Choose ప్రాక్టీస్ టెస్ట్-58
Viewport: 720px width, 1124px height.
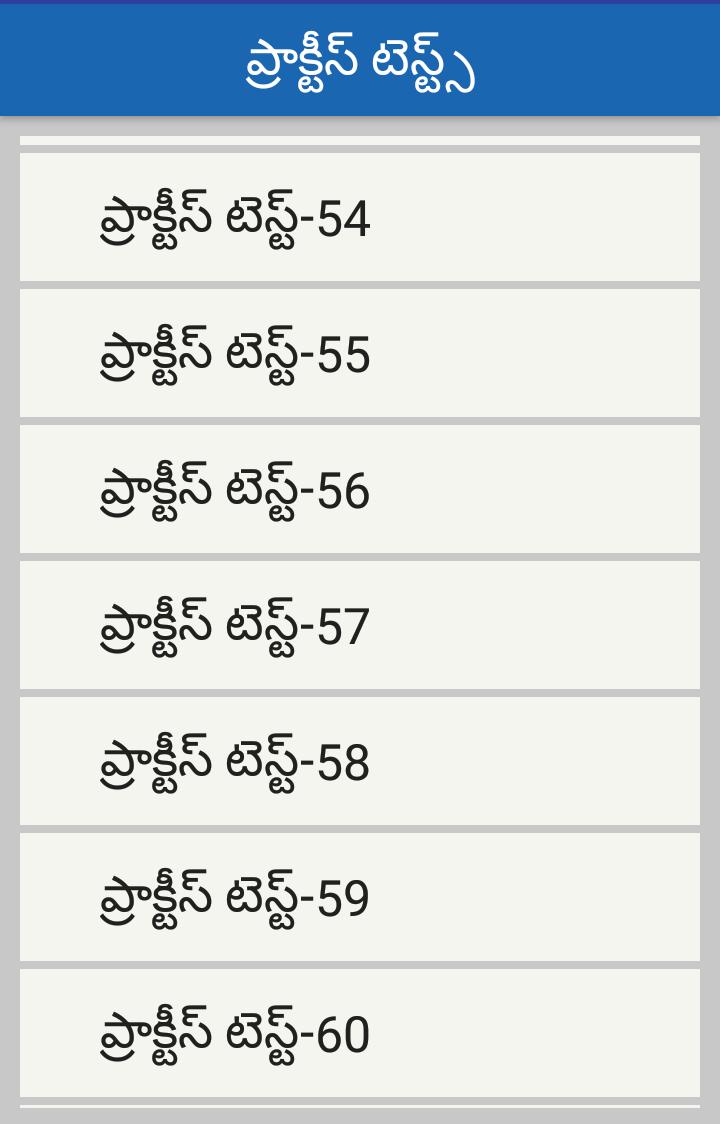pyautogui.click(x=360, y=762)
